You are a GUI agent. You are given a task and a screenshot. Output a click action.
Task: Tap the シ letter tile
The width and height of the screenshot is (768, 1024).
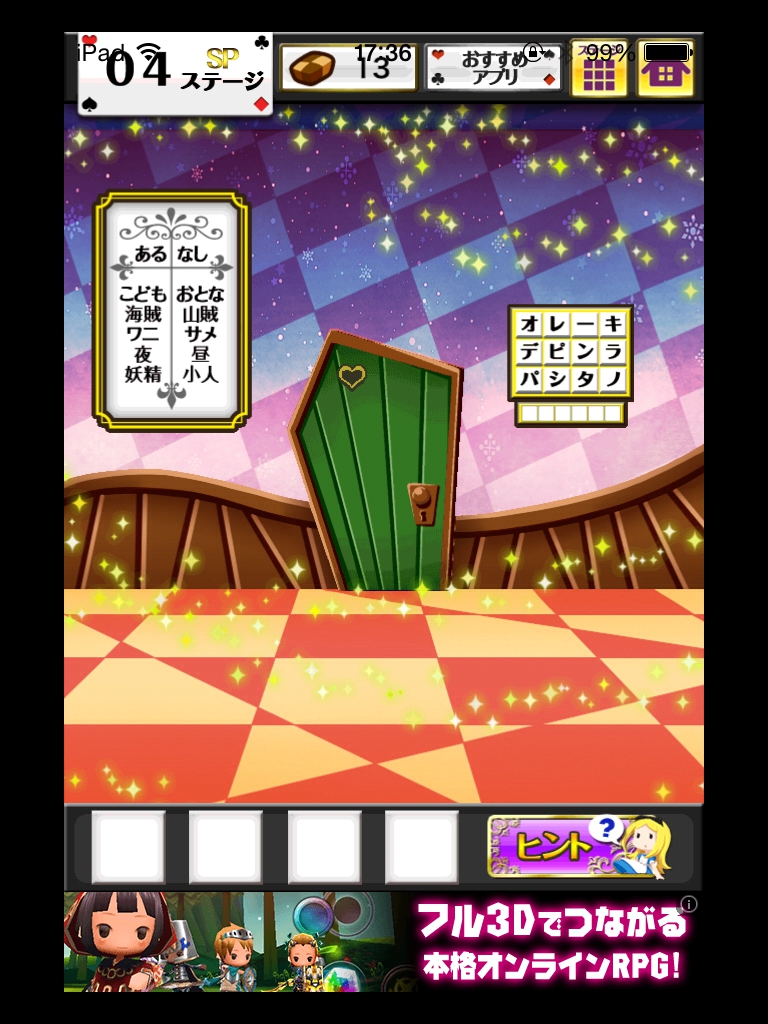(x=557, y=380)
